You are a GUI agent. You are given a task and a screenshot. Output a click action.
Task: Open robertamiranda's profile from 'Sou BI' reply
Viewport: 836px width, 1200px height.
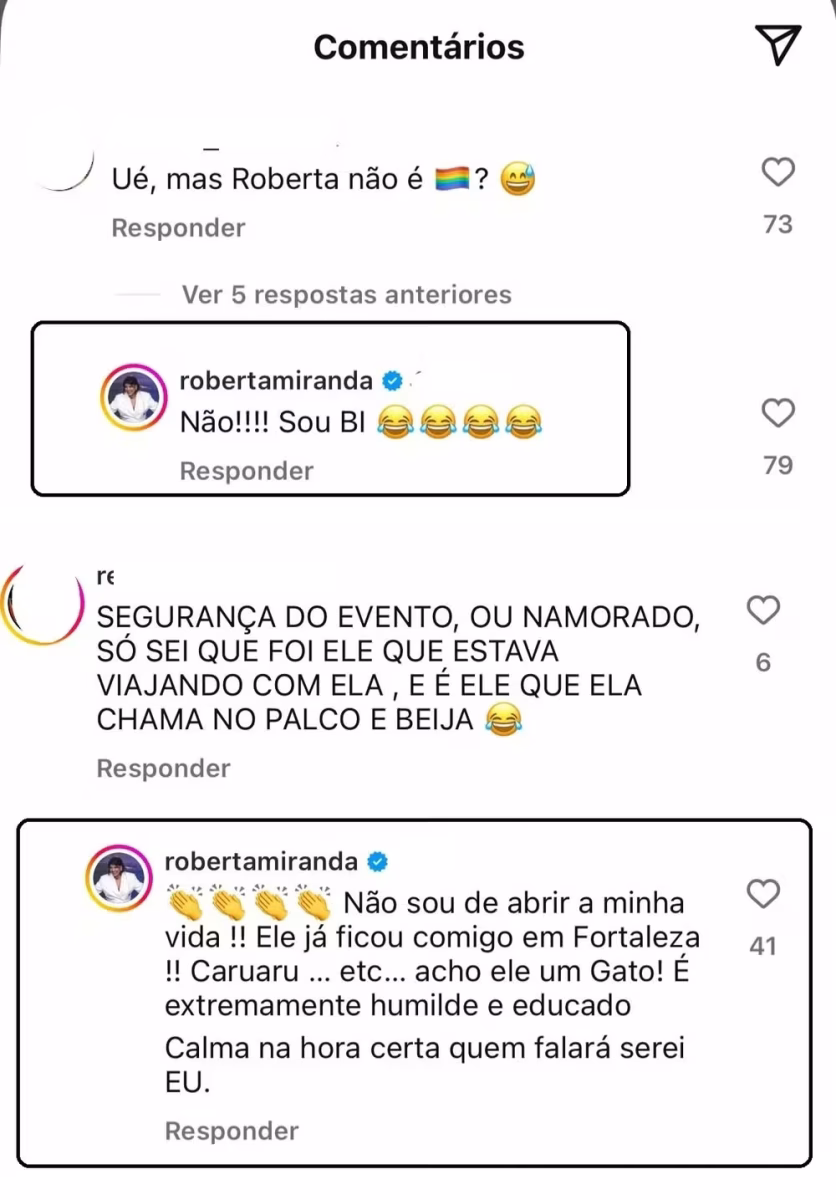pyautogui.click(x=276, y=381)
